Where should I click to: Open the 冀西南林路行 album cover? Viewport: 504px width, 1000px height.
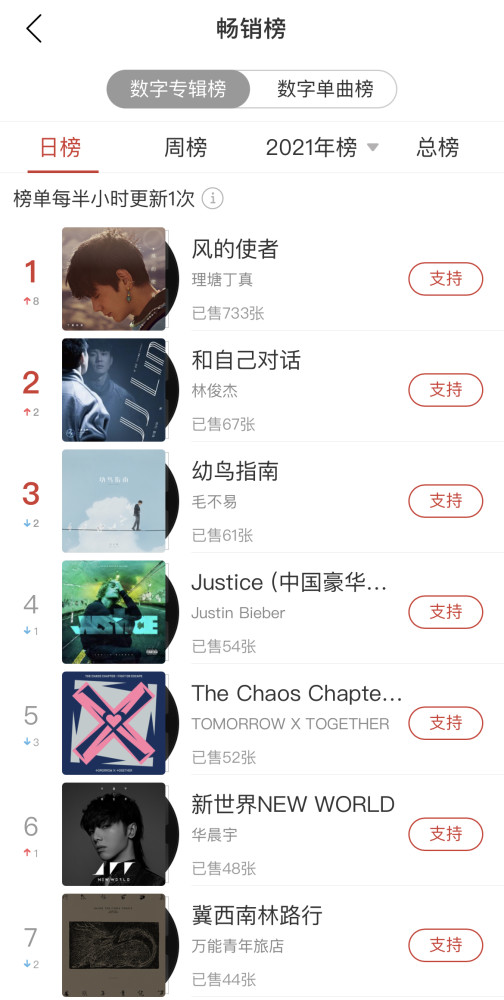click(x=114, y=945)
